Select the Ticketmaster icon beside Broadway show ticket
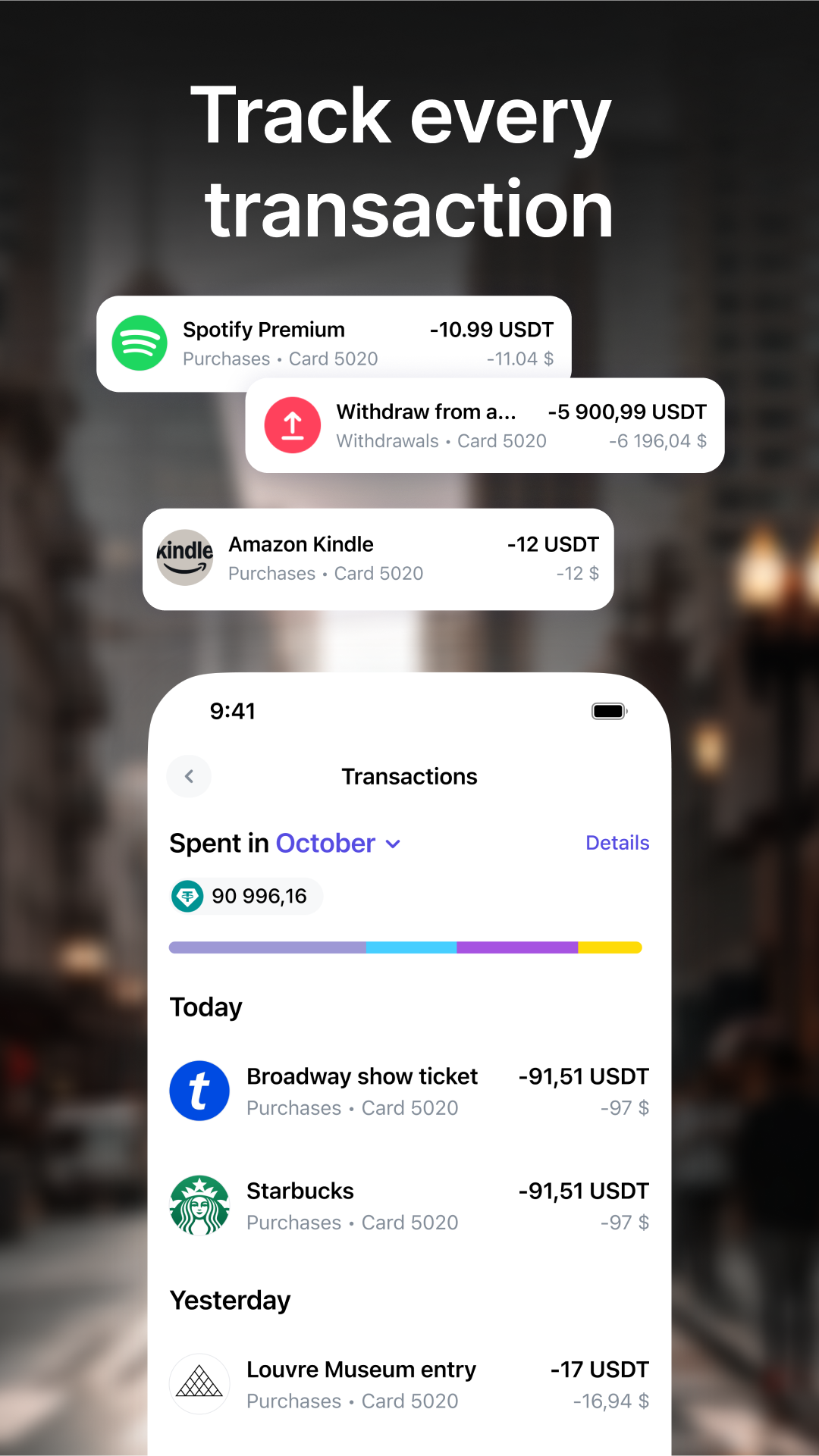 199,1091
